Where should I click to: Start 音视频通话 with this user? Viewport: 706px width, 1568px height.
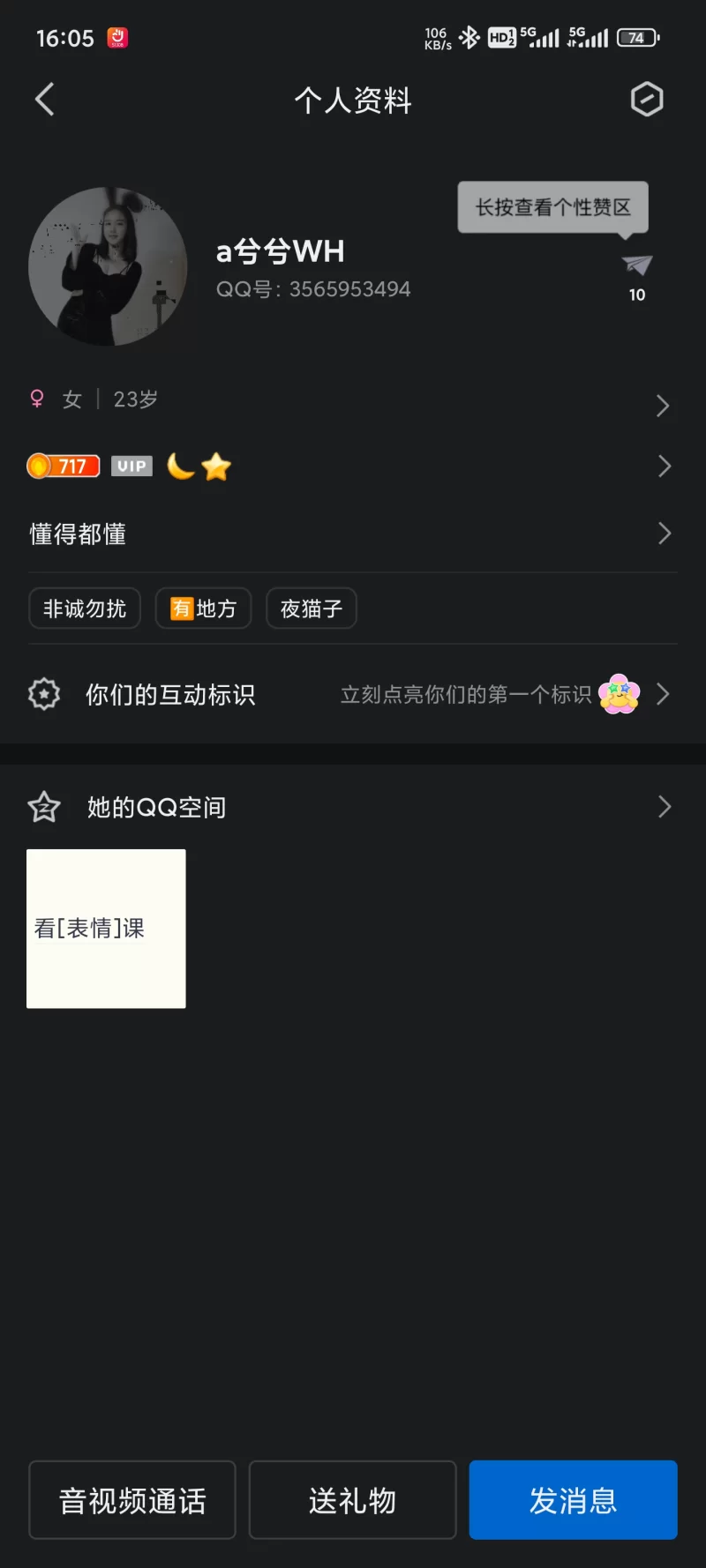click(132, 1500)
